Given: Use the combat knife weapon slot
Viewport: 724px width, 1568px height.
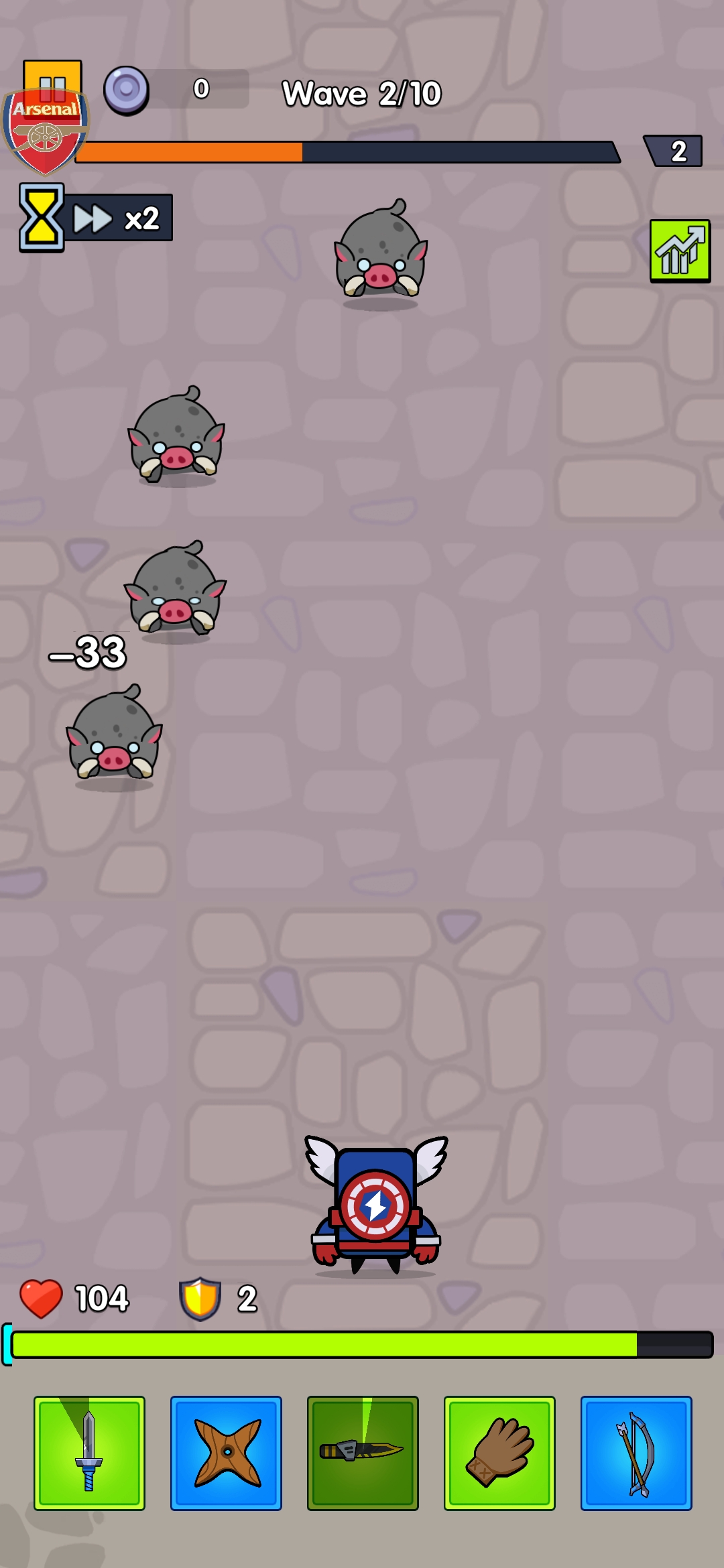Looking at the screenshot, I should pos(363,1453).
